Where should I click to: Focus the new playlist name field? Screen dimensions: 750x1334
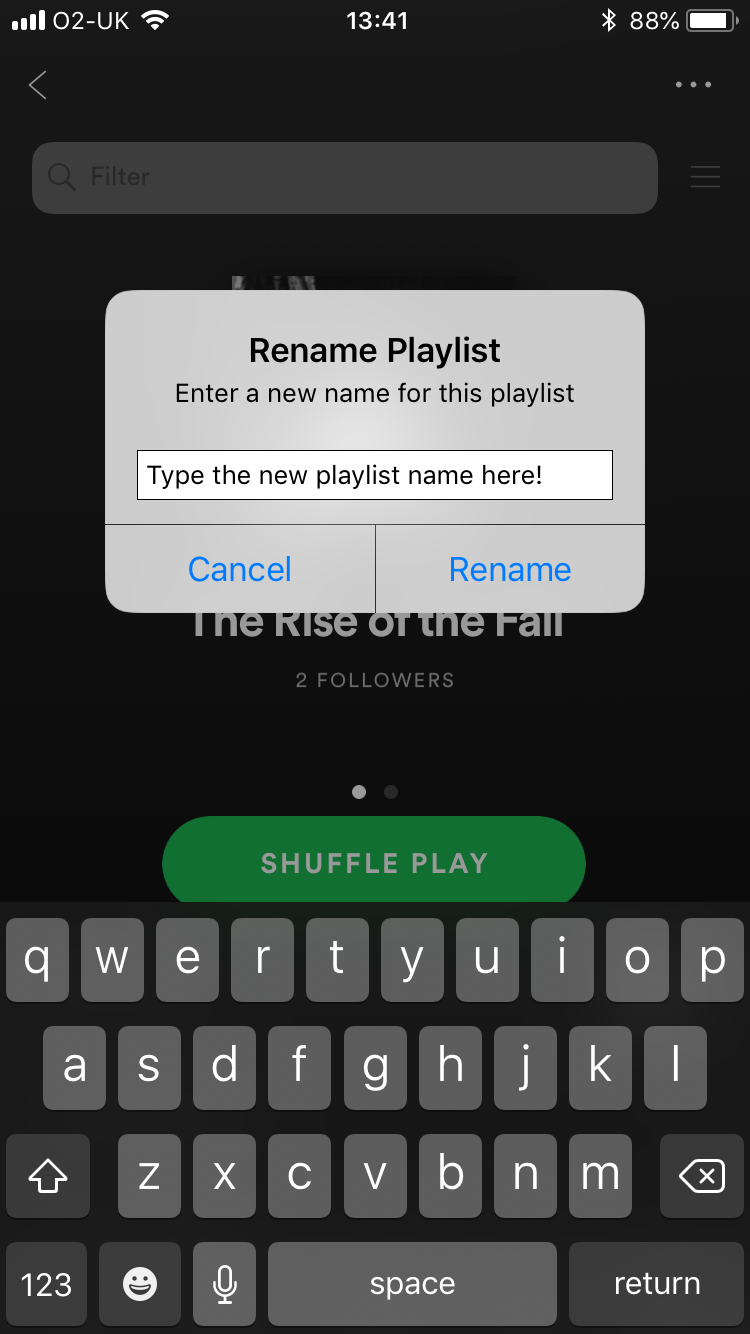[374, 475]
